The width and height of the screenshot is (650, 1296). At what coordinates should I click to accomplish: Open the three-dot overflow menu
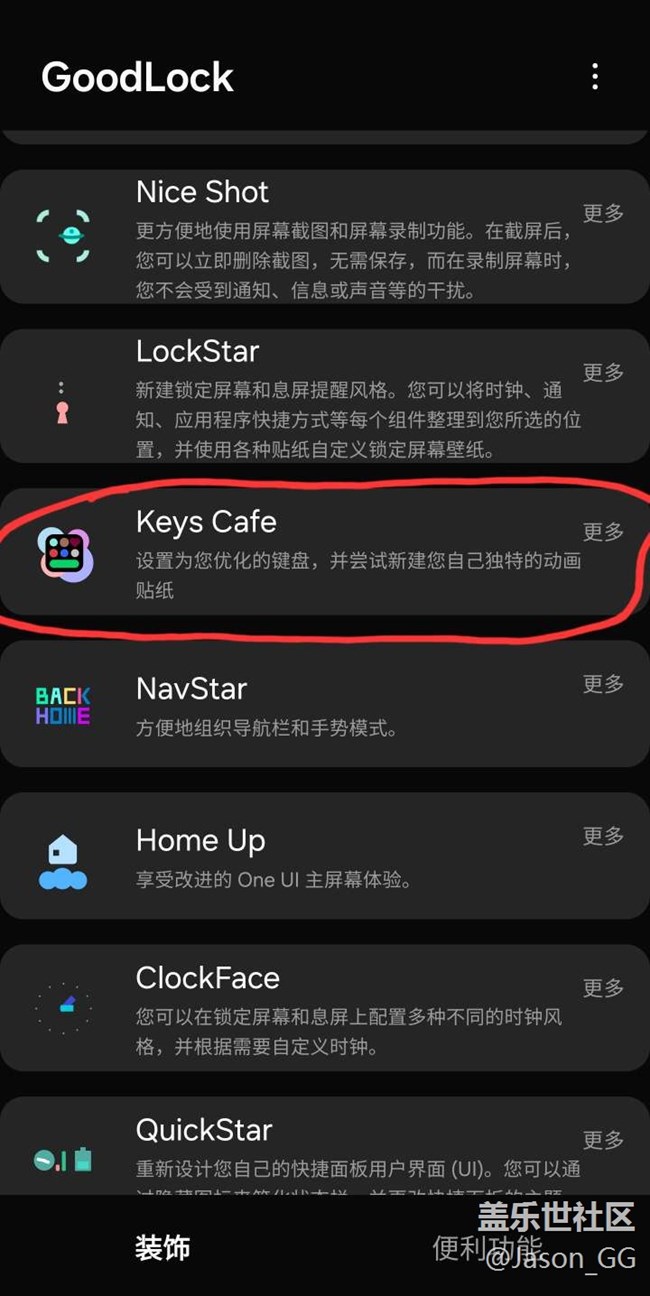click(595, 76)
